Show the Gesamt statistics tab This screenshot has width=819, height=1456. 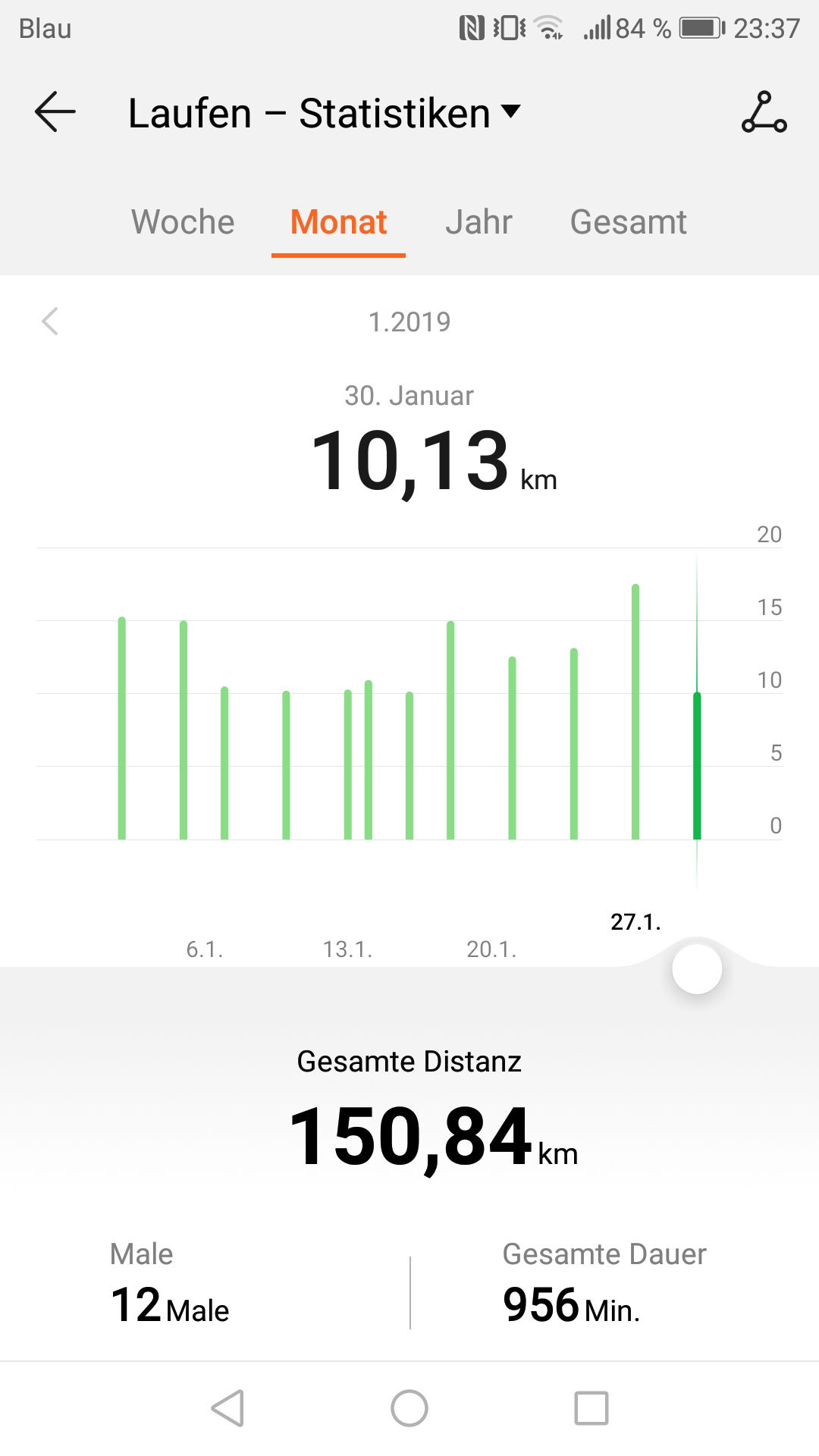coord(628,222)
